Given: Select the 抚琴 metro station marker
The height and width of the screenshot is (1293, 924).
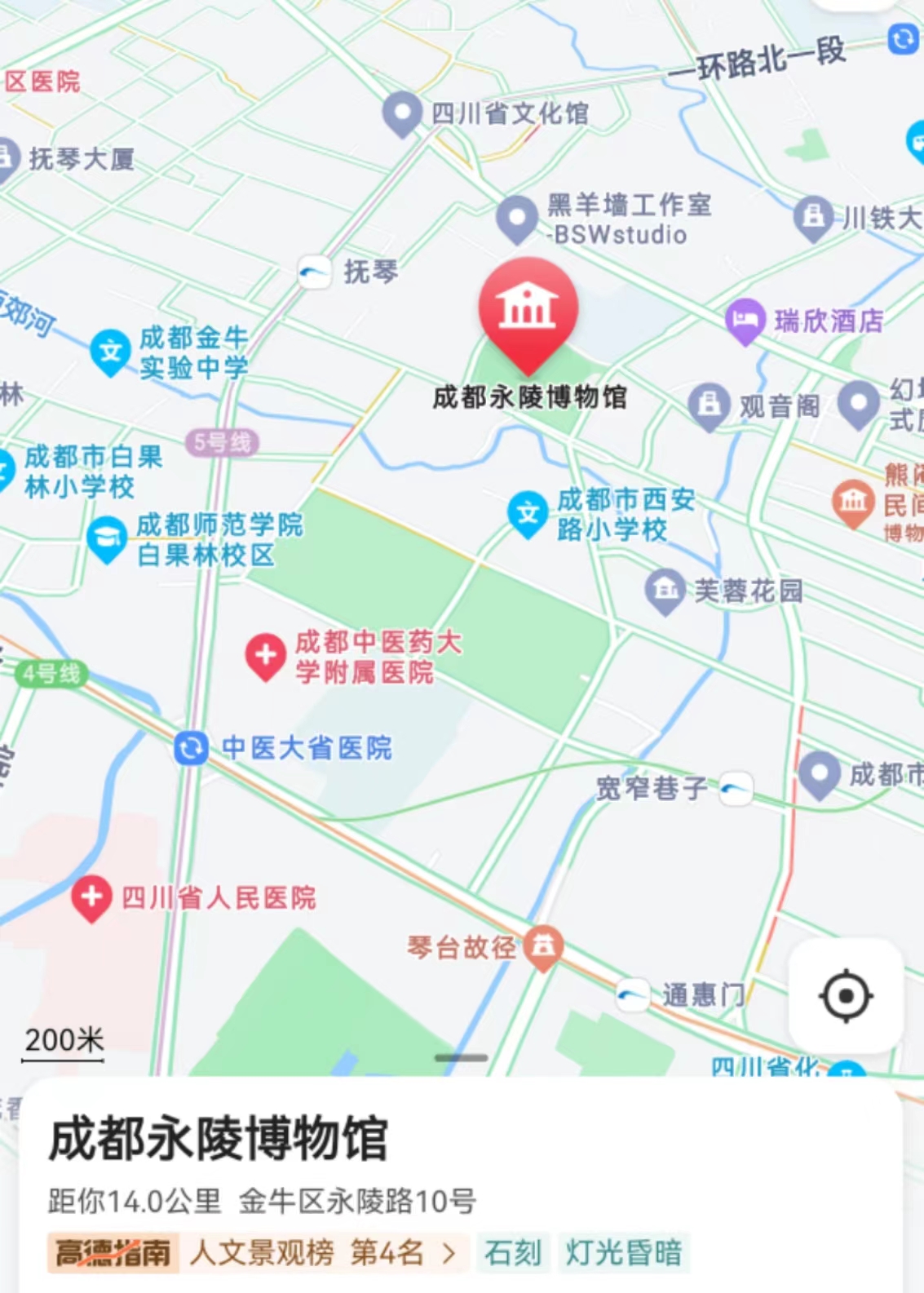Looking at the screenshot, I should coord(314,272).
